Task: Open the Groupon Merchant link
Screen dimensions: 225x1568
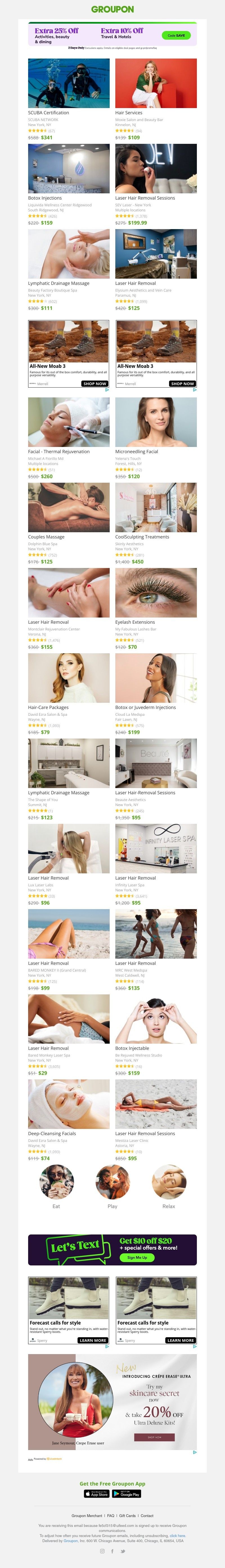Action: click(x=87, y=1515)
